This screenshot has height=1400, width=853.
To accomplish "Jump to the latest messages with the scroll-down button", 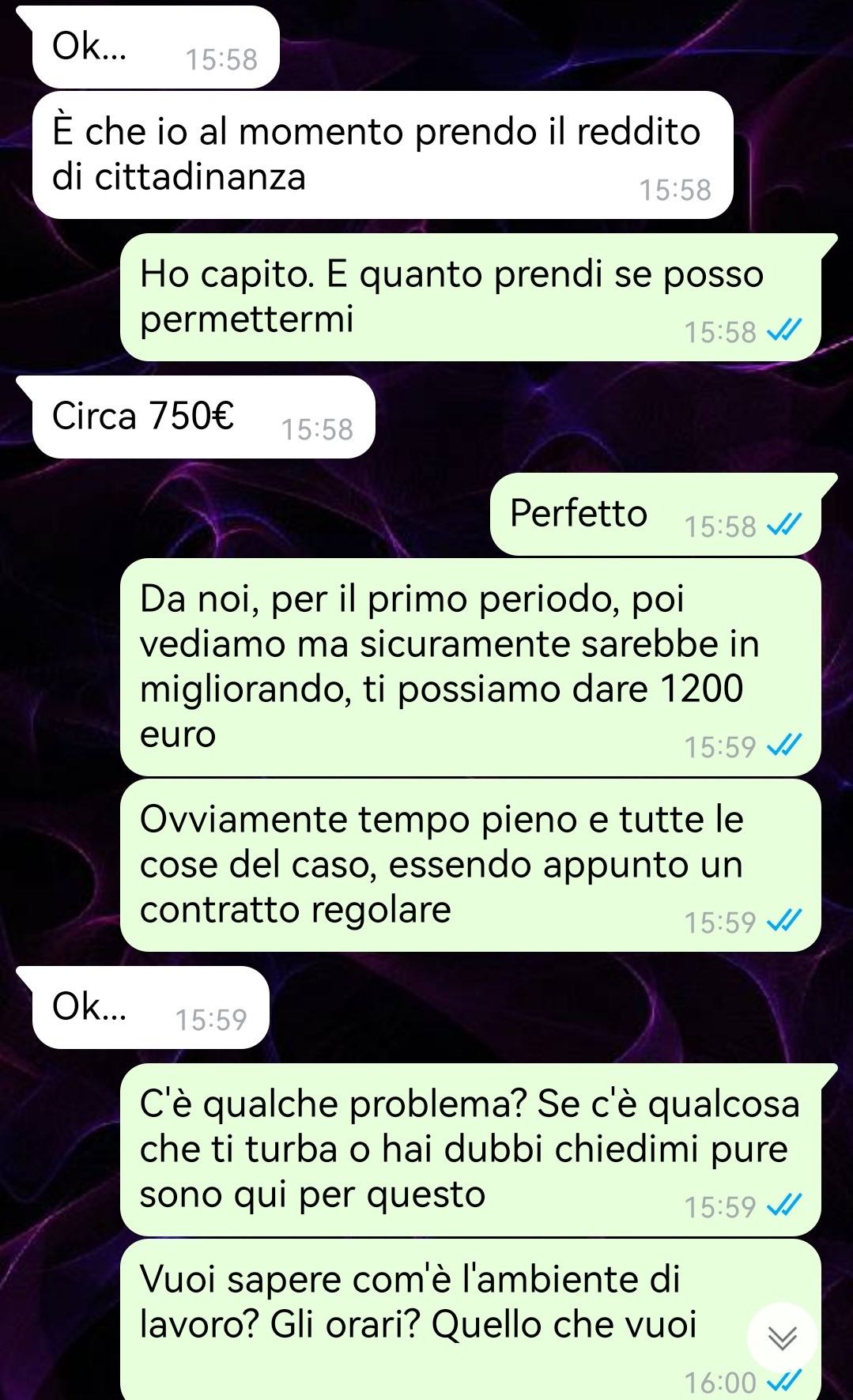I will (782, 1338).
